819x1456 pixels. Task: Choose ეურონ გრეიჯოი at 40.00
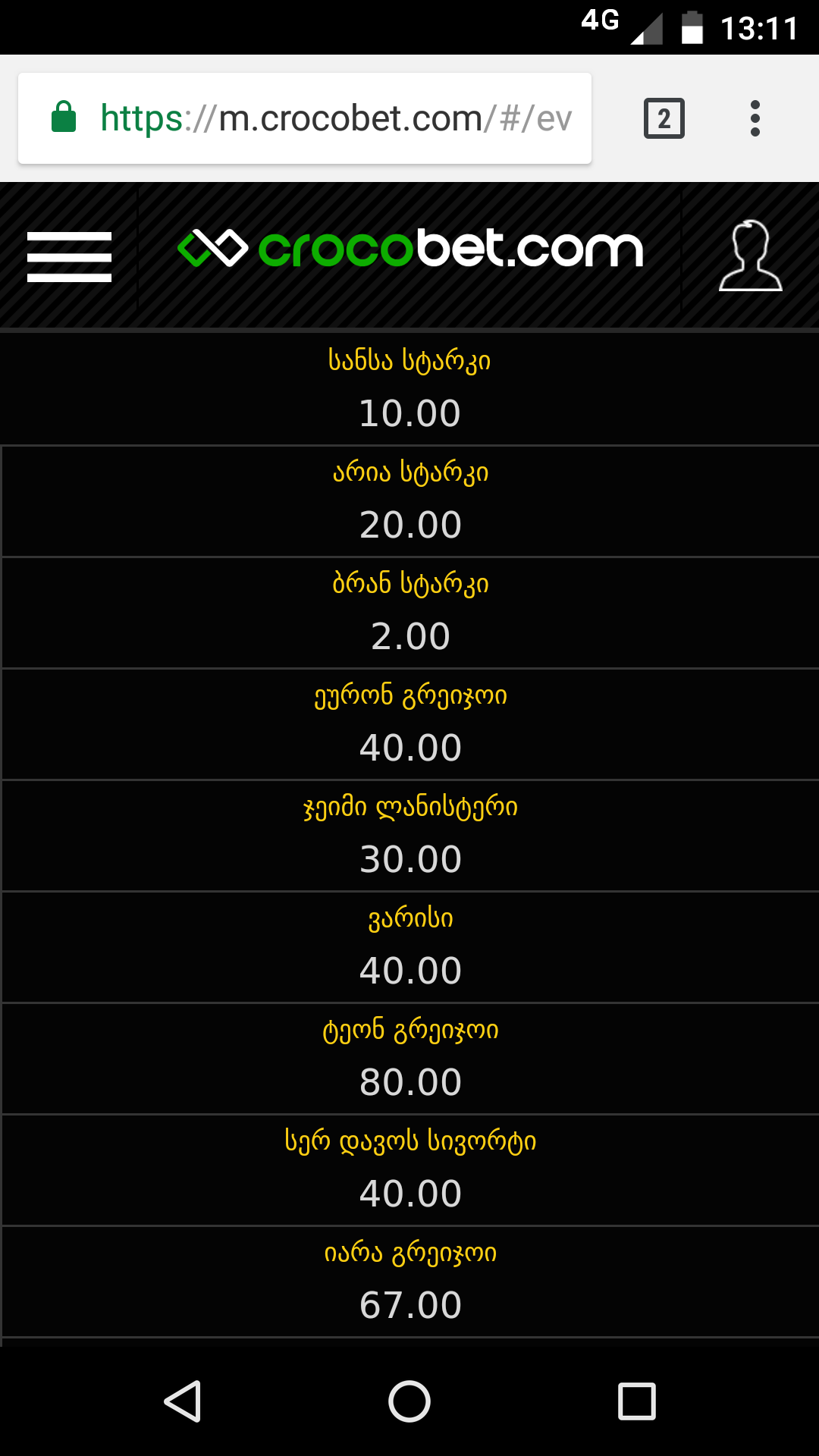(x=409, y=724)
